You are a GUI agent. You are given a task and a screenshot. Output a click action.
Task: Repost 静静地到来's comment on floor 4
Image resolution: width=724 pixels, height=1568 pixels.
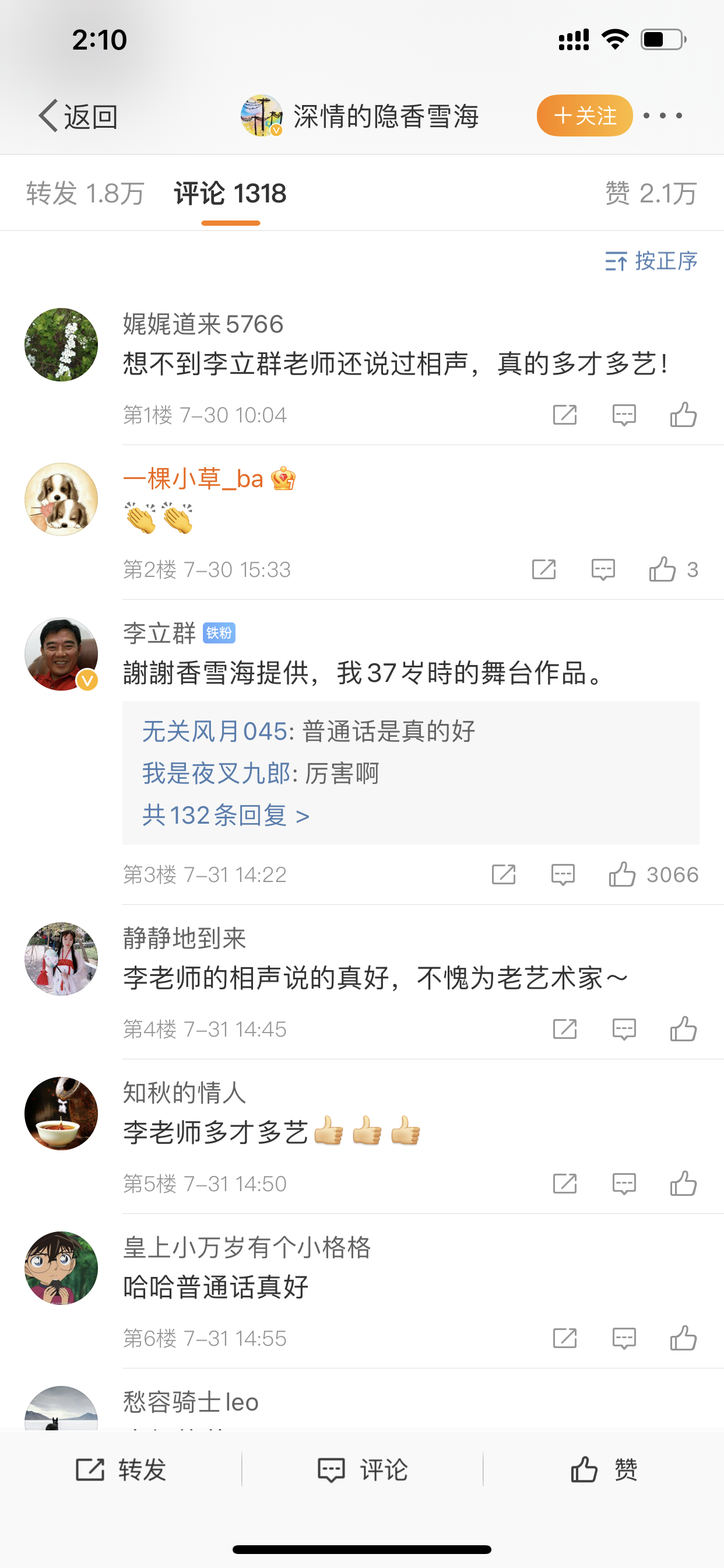(x=565, y=1030)
